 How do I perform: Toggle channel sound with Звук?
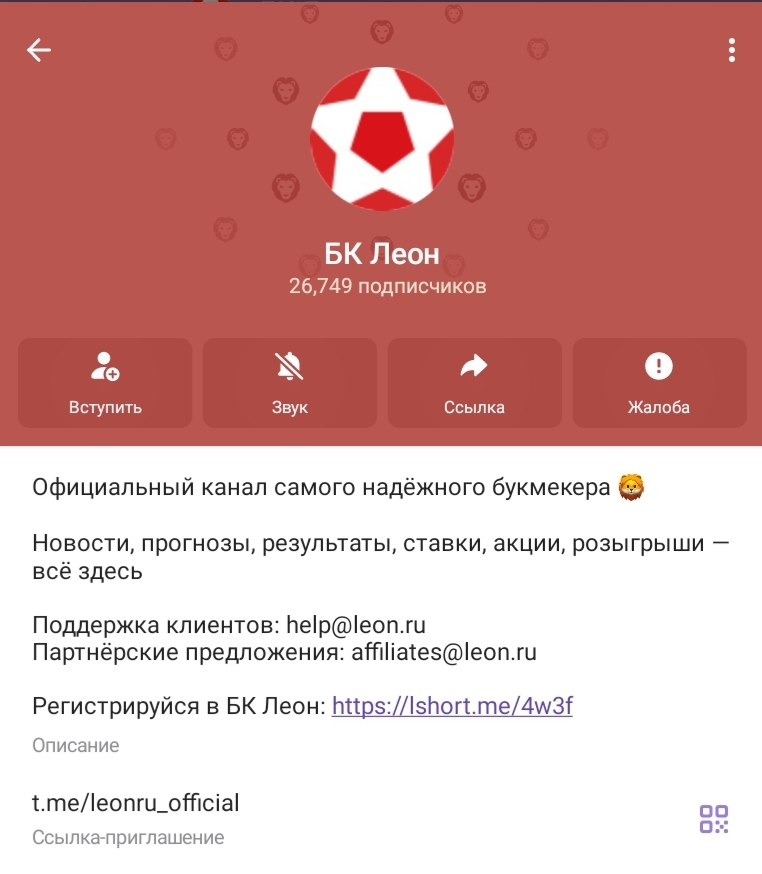click(290, 383)
